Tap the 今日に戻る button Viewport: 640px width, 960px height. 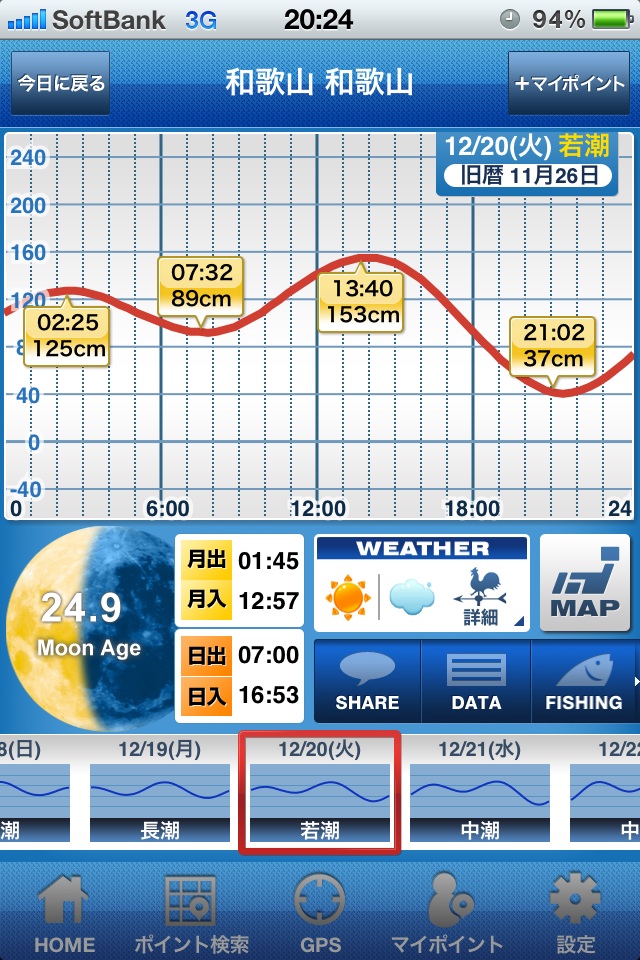[60, 83]
